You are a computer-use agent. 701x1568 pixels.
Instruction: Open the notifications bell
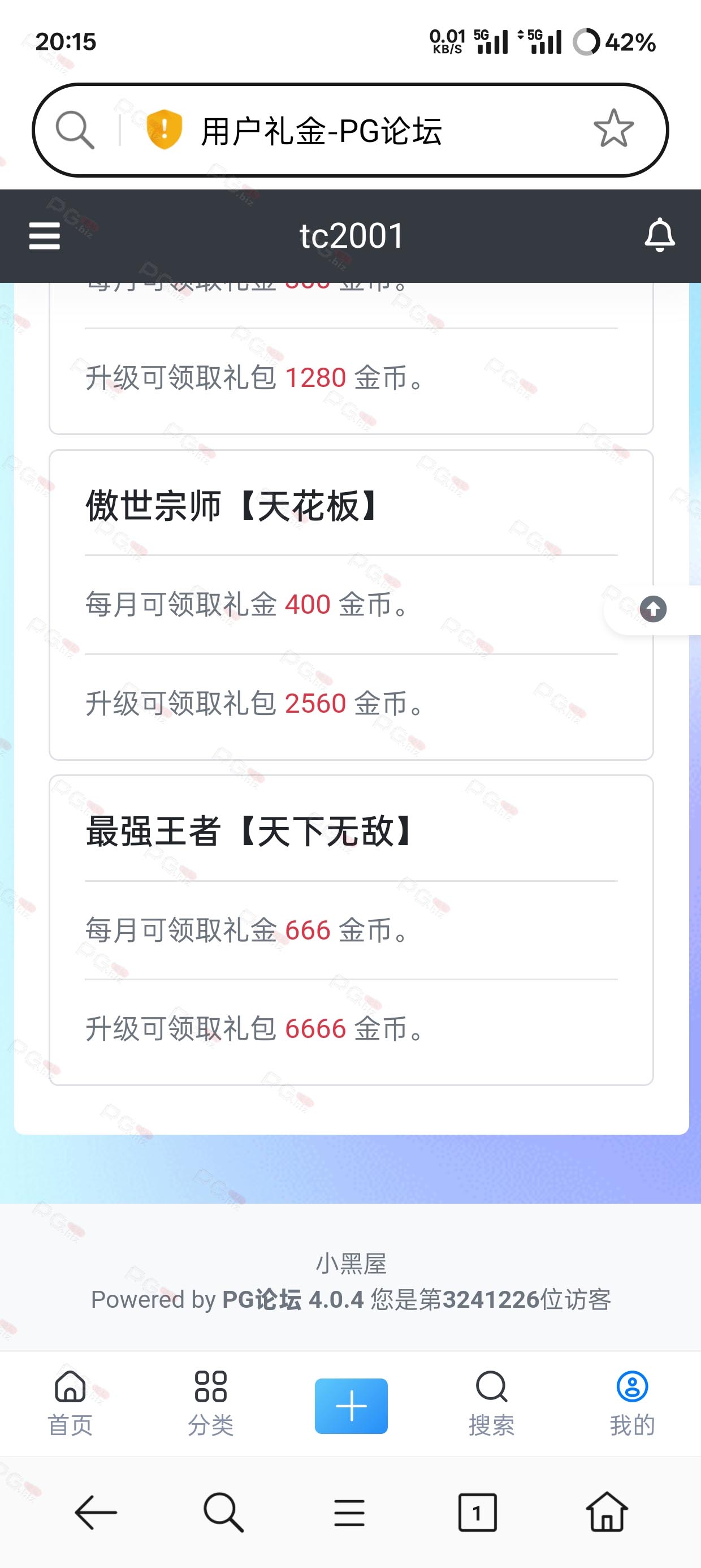pos(660,235)
